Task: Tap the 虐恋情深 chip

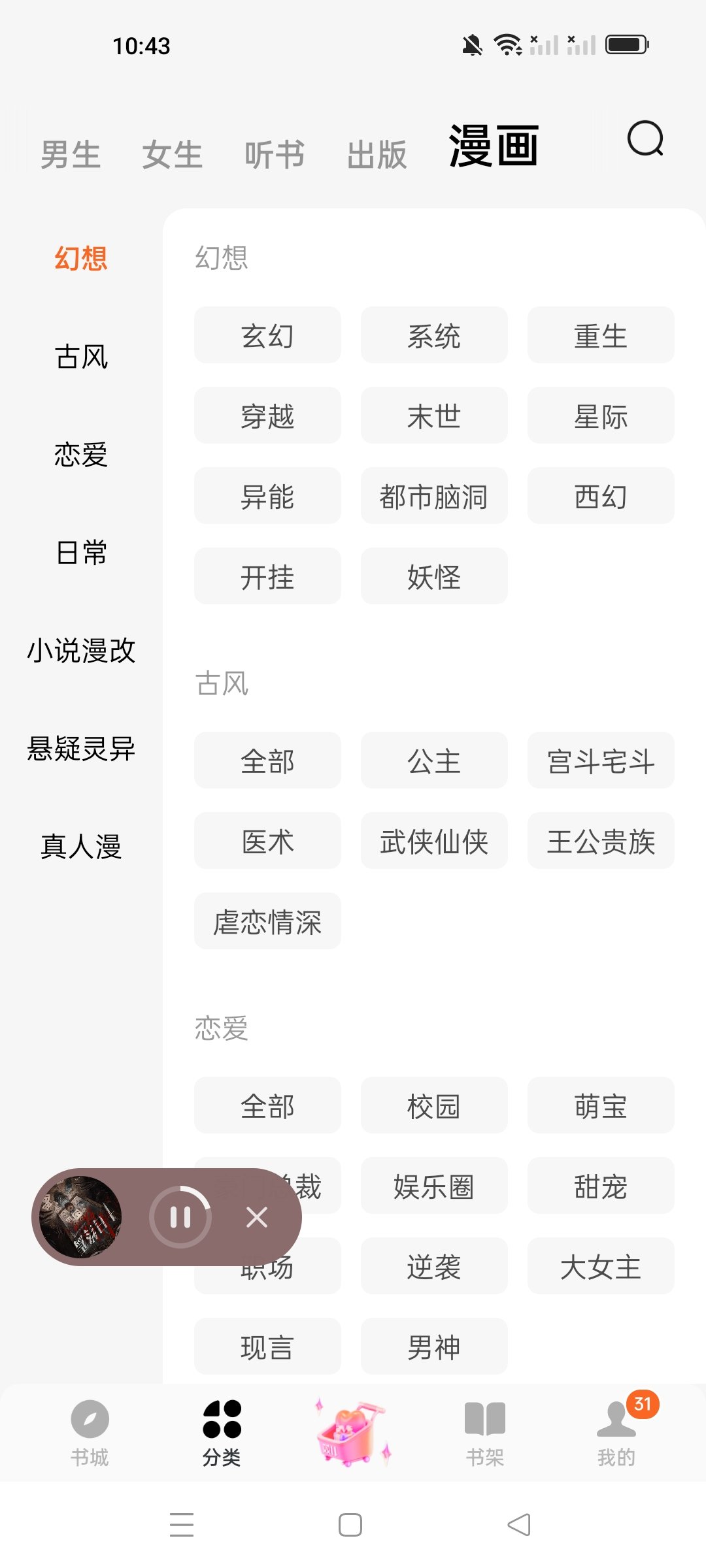Action: 267,922
